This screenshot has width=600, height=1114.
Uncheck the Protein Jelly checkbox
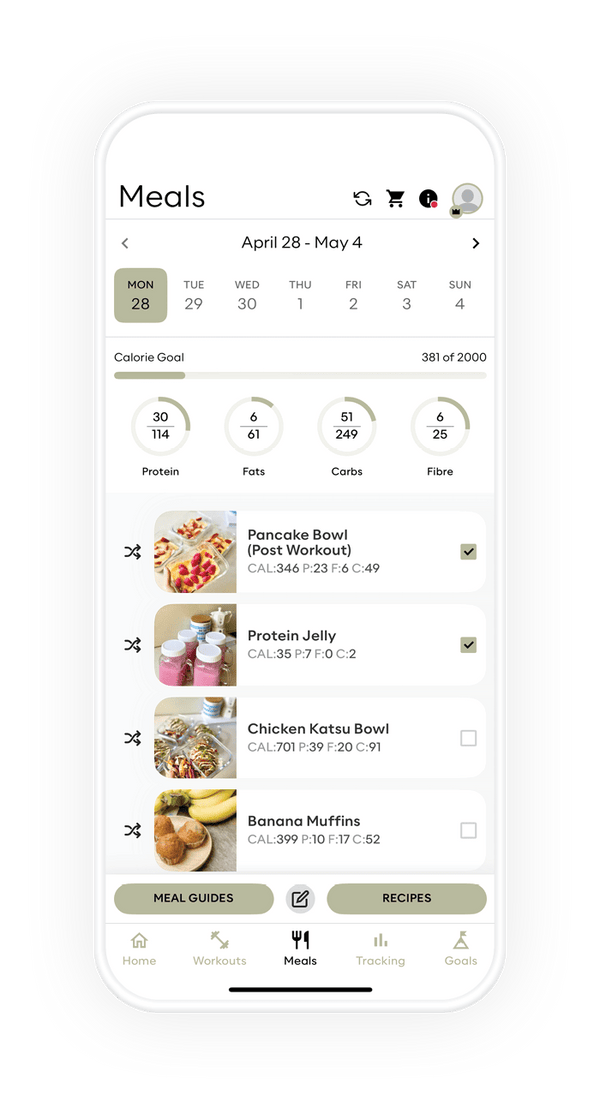(468, 645)
